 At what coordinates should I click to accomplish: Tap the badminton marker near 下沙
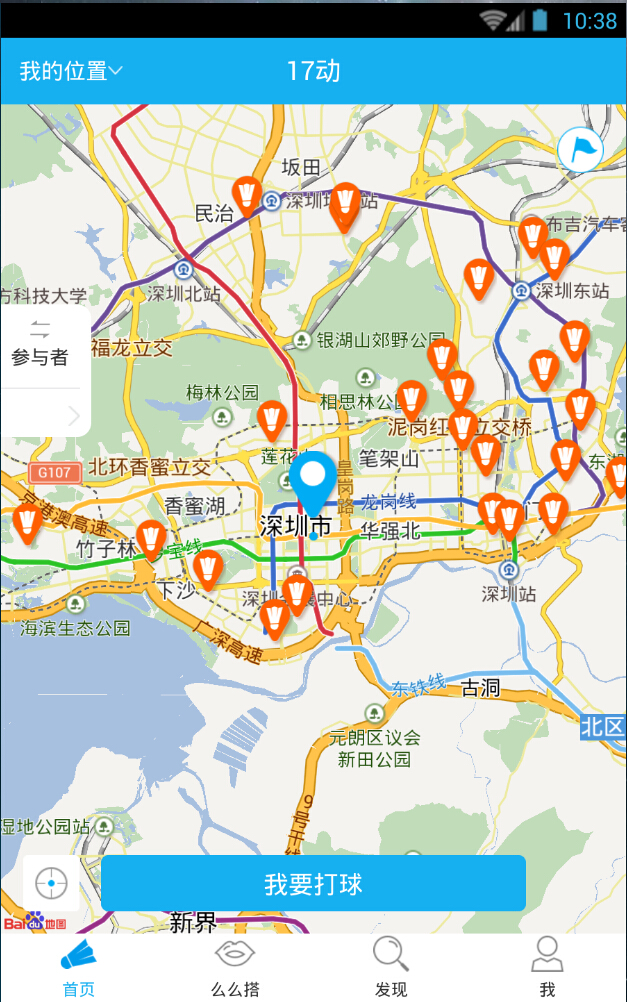tap(207, 568)
